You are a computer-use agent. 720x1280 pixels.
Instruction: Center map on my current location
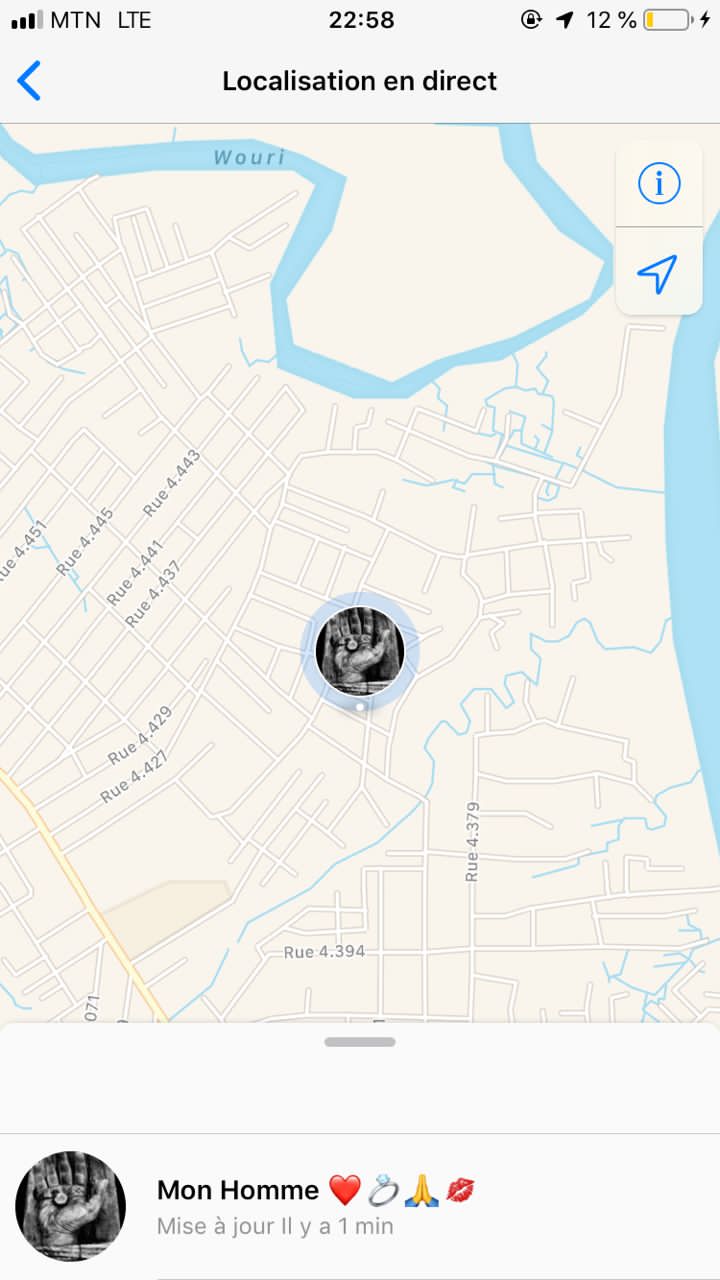[657, 273]
